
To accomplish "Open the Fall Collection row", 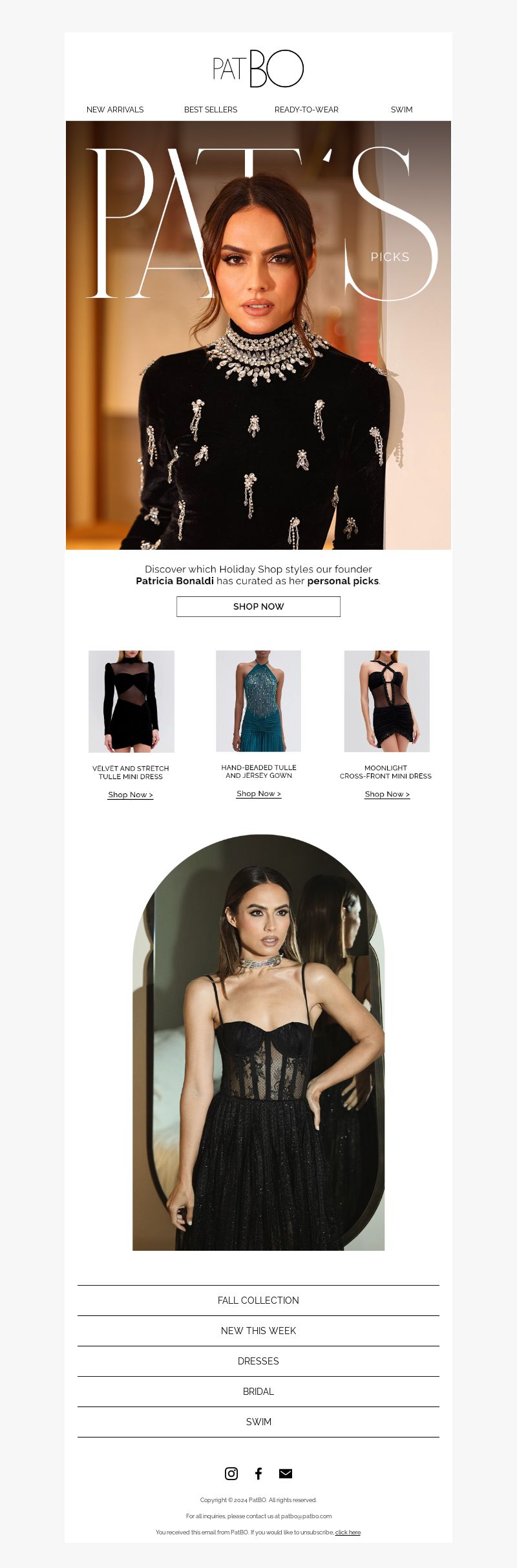I will [x=258, y=1301].
